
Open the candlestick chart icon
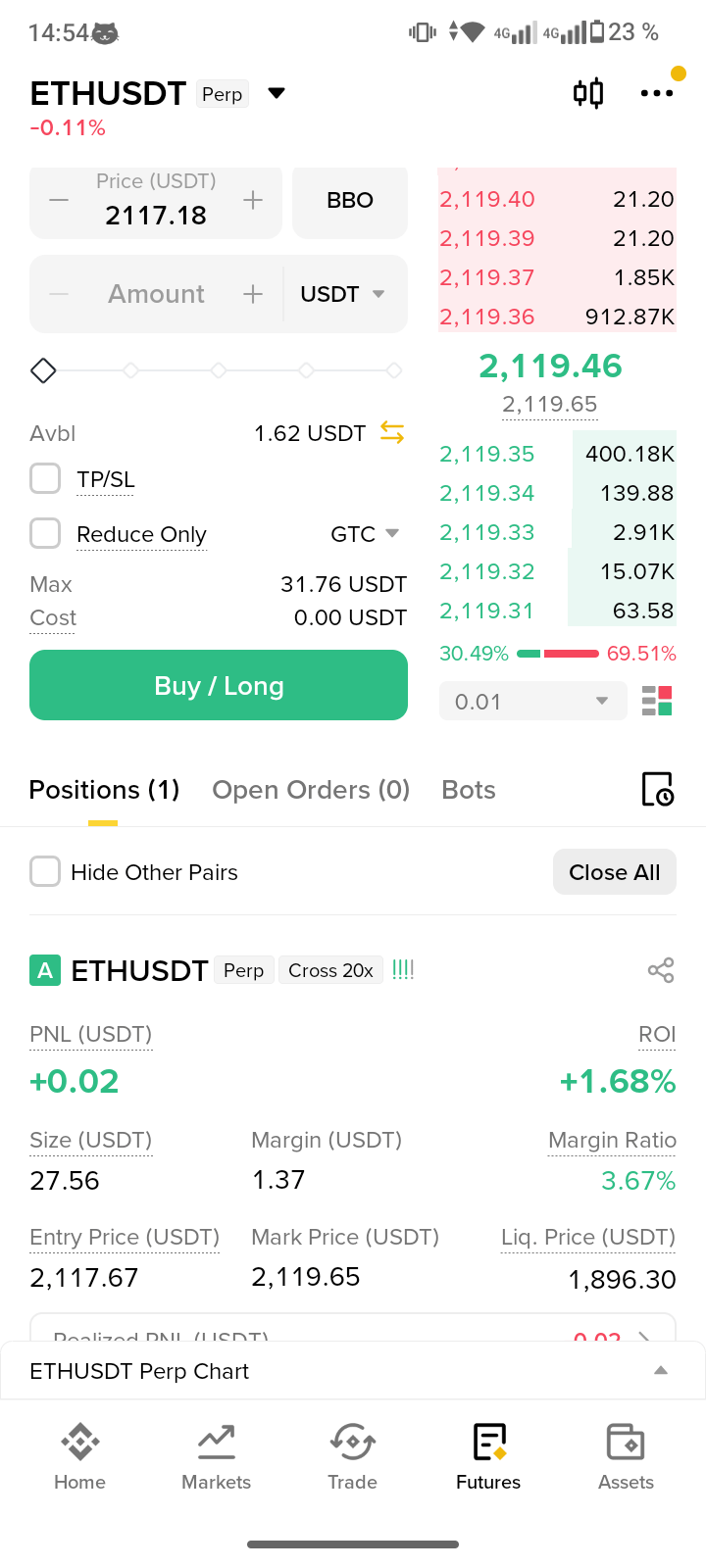point(588,93)
